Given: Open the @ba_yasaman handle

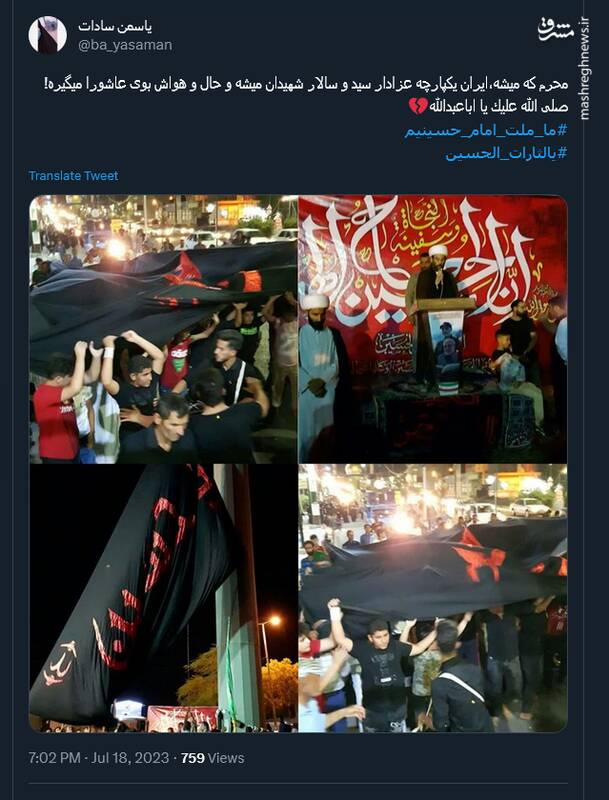Looking at the screenshot, I should [x=125, y=45].
